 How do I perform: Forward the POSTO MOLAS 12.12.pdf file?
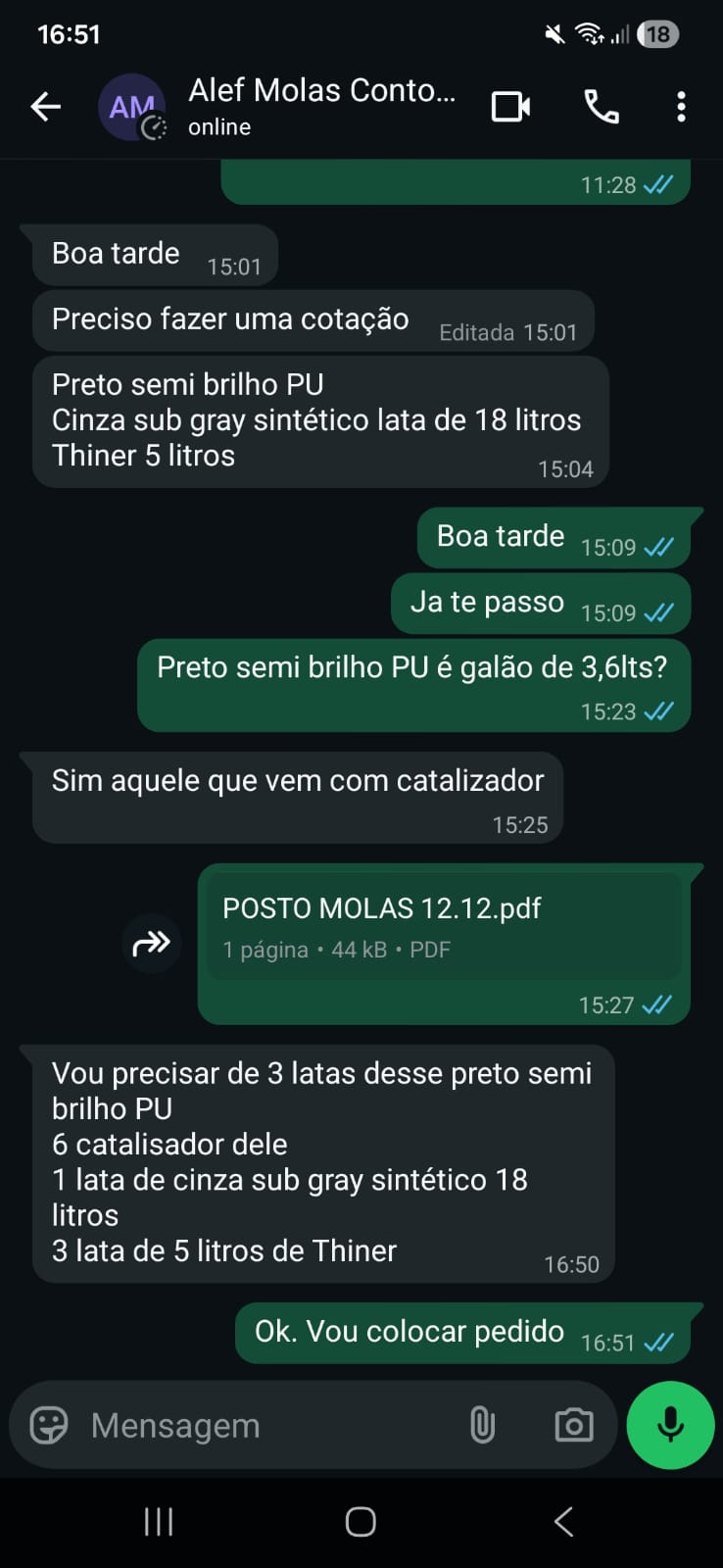[152, 944]
